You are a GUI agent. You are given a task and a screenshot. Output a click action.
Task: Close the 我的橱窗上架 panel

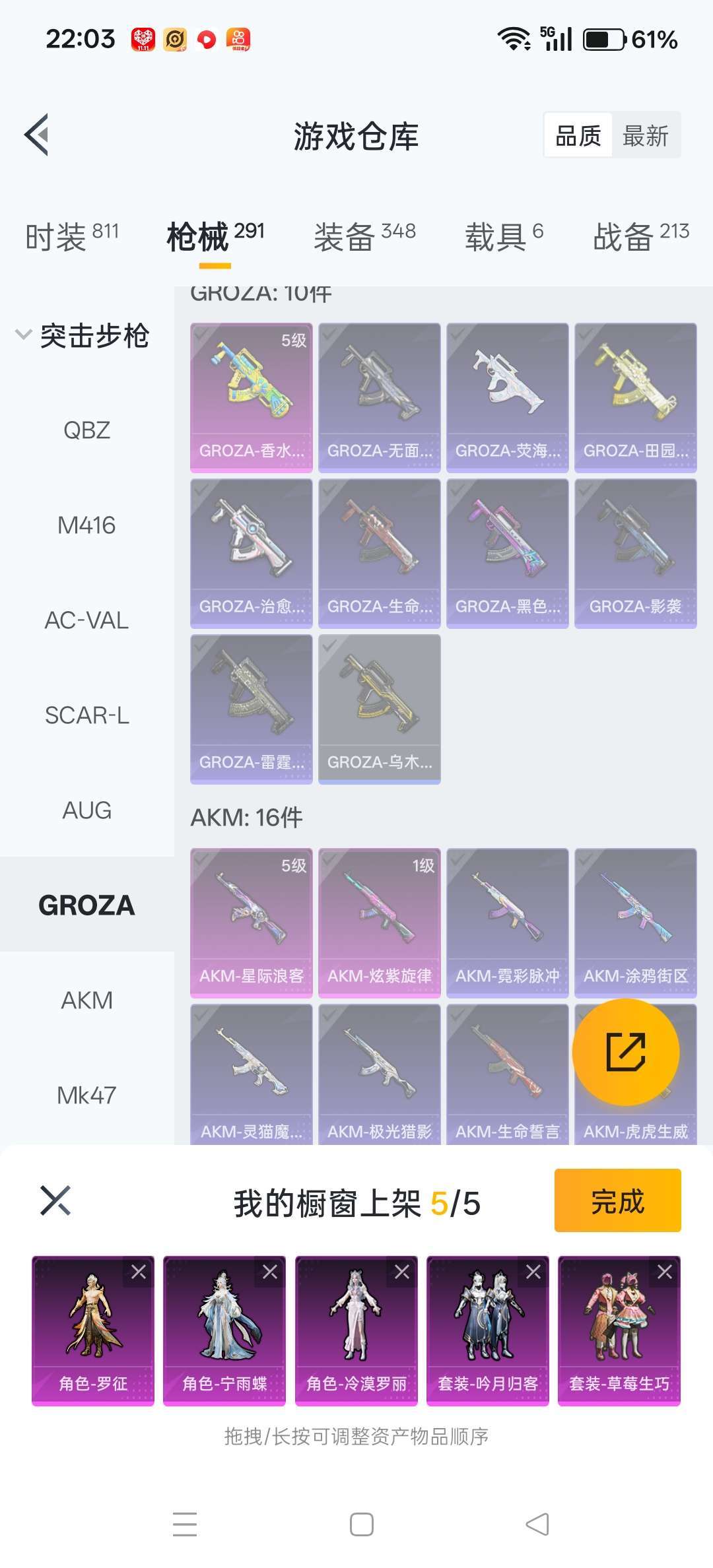(x=55, y=1200)
